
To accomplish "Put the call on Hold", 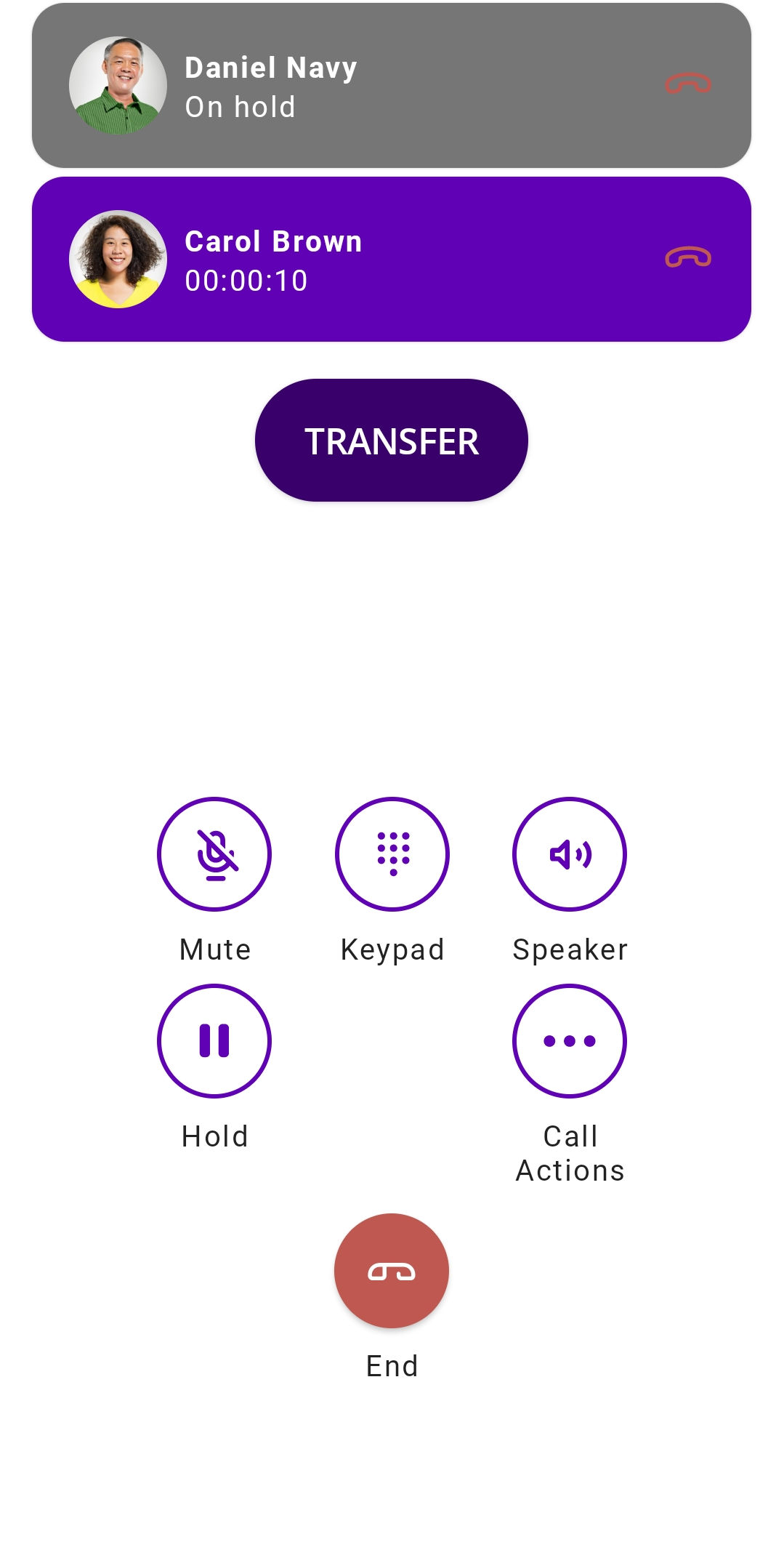I will [214, 1041].
